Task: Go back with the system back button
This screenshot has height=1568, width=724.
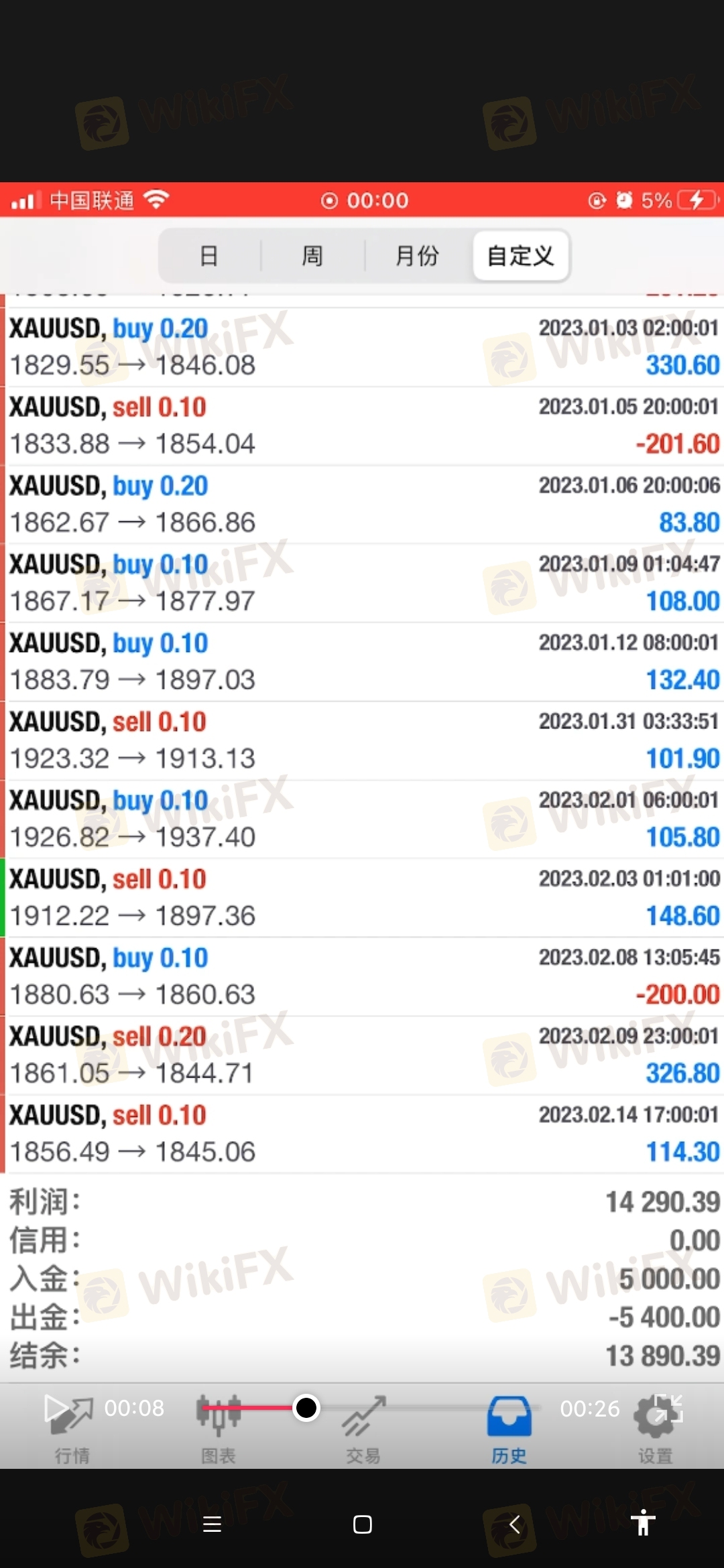Action: point(514,1524)
